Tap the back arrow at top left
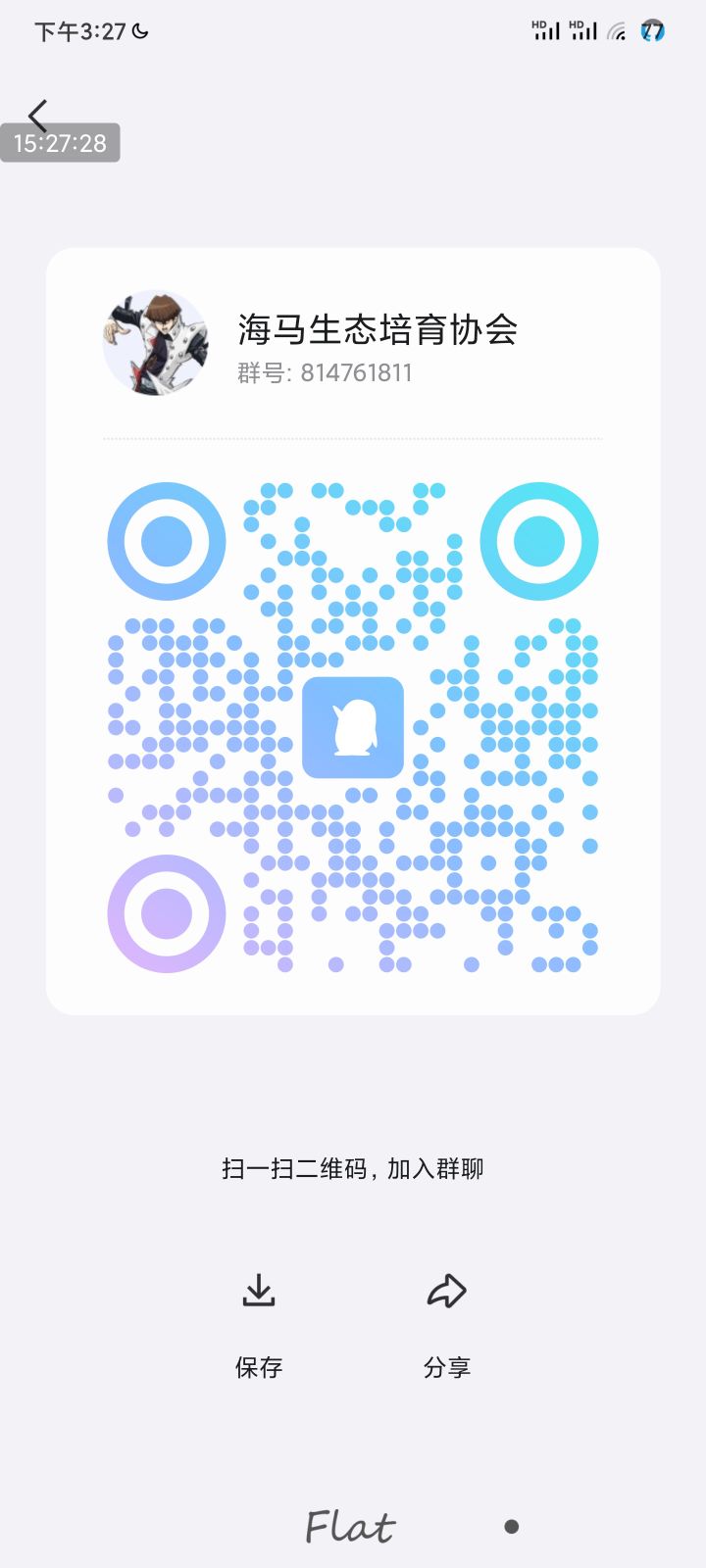Screen dimensions: 706x1568 click(x=36, y=116)
